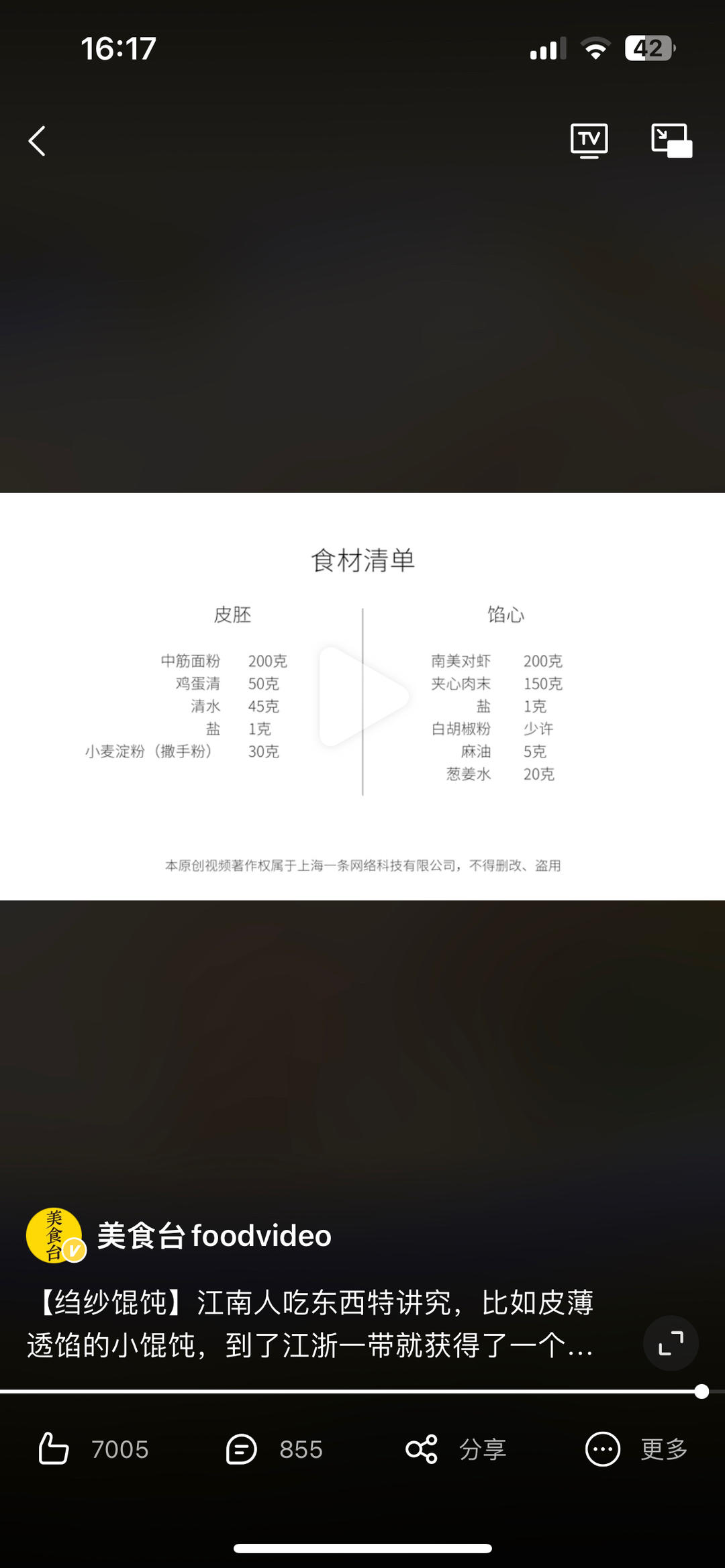Expand the 绉纱馄饨 video description
Screen dimensions: 725x1568
pyautogui.click(x=310, y=1324)
